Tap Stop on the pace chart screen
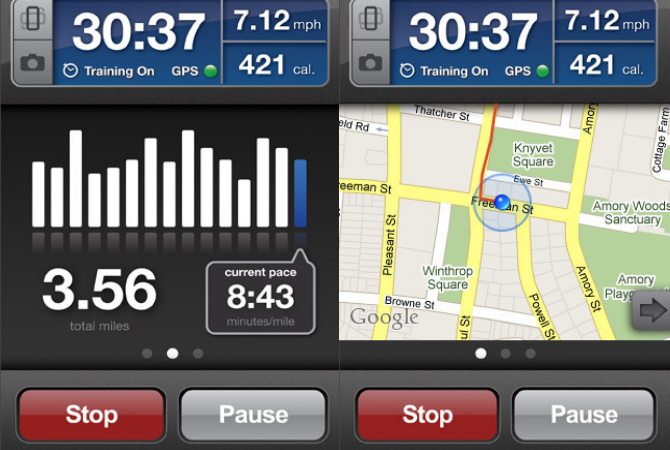 (x=90, y=414)
